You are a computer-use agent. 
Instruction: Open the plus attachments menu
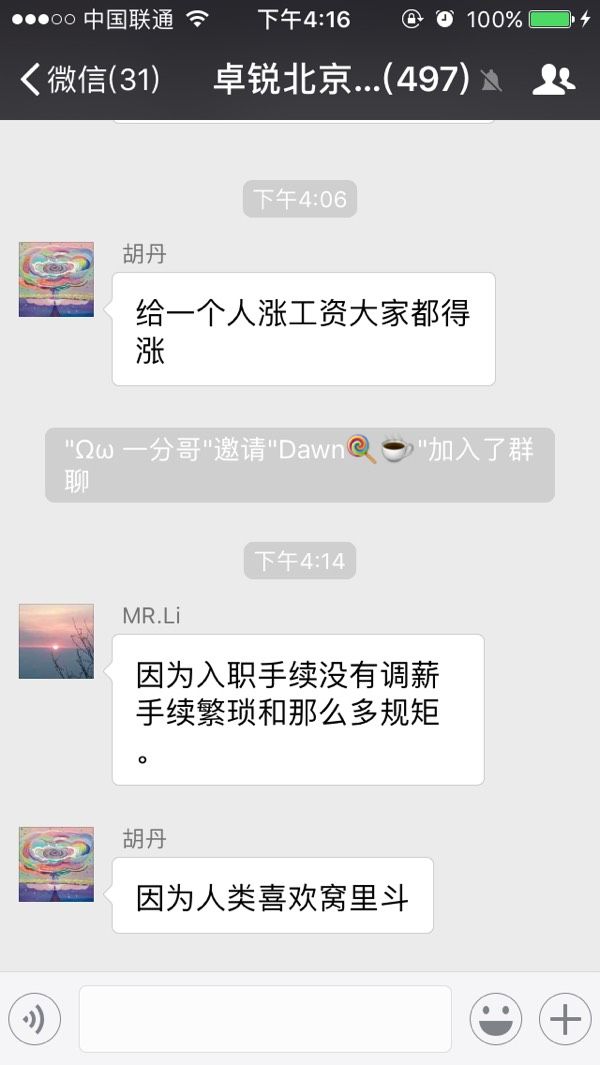pos(565,1019)
